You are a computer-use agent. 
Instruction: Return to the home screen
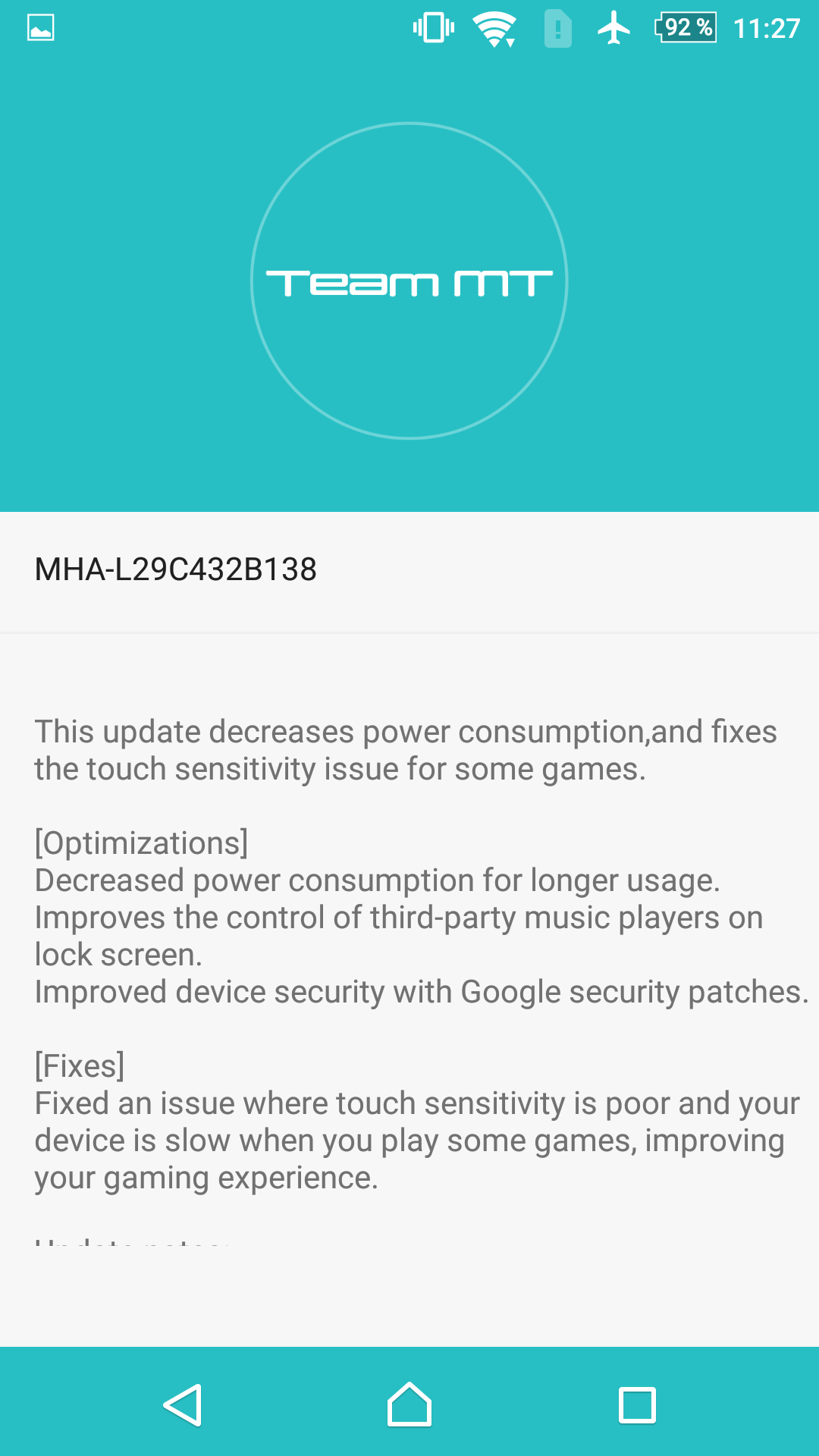[x=409, y=1404]
